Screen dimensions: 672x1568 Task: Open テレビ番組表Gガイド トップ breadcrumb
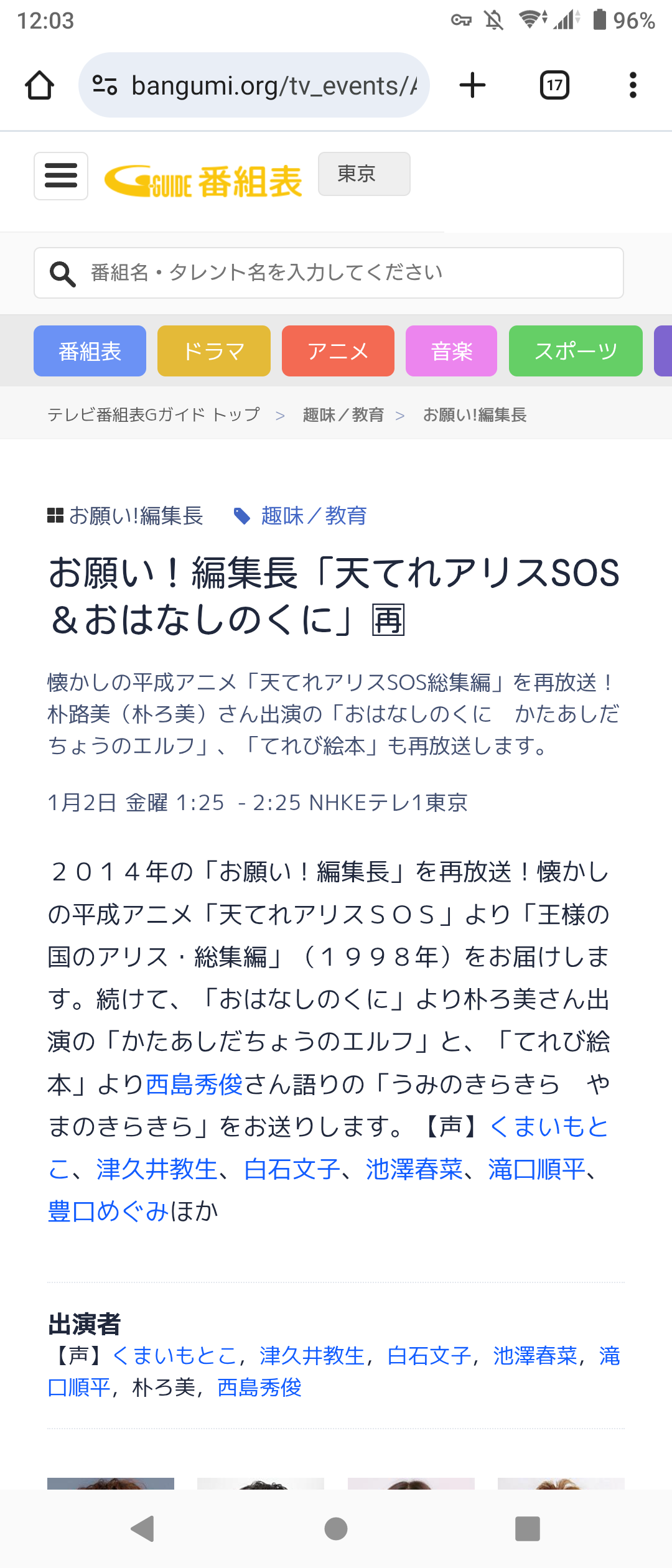tap(154, 414)
